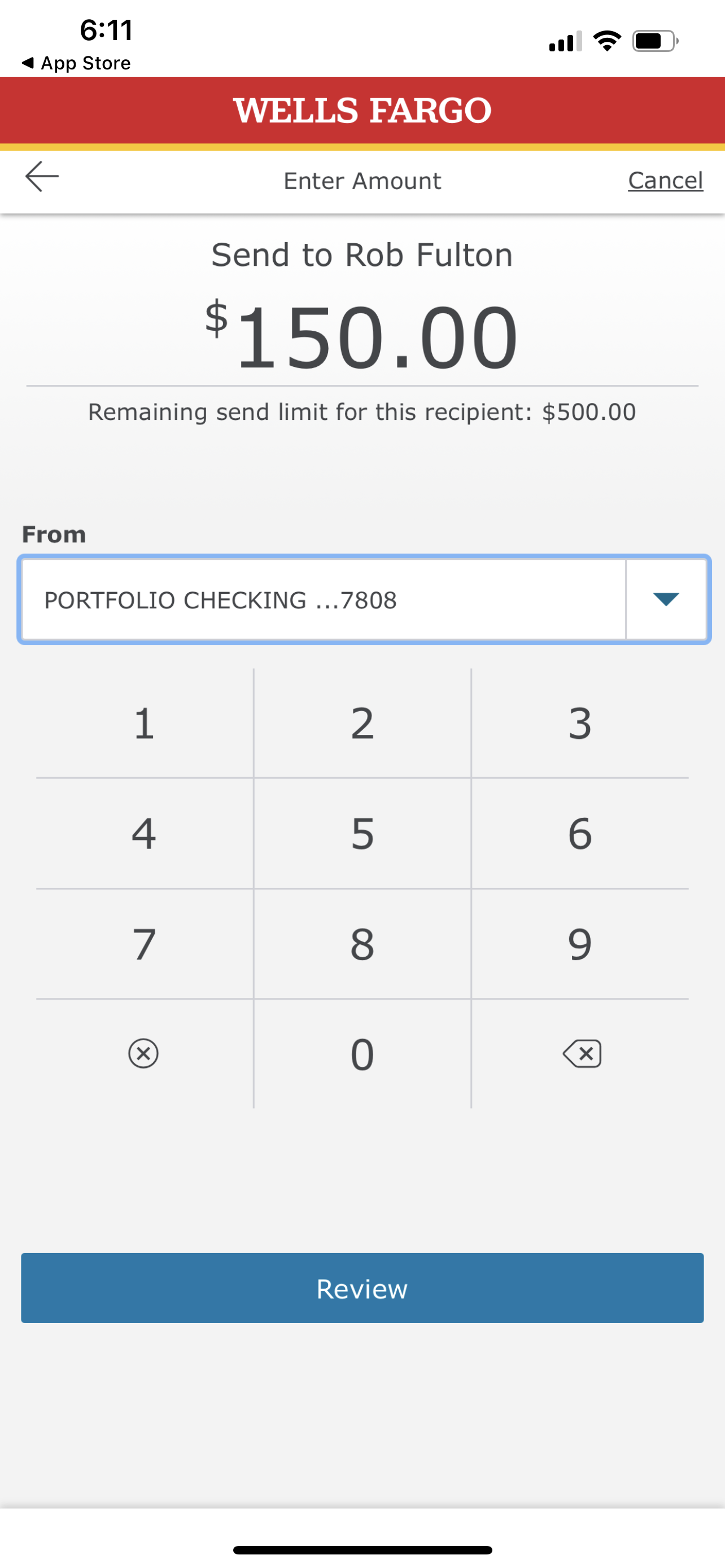Enter digit 8 on the keypad
Image resolution: width=725 pixels, height=1568 pixels.
point(362,944)
